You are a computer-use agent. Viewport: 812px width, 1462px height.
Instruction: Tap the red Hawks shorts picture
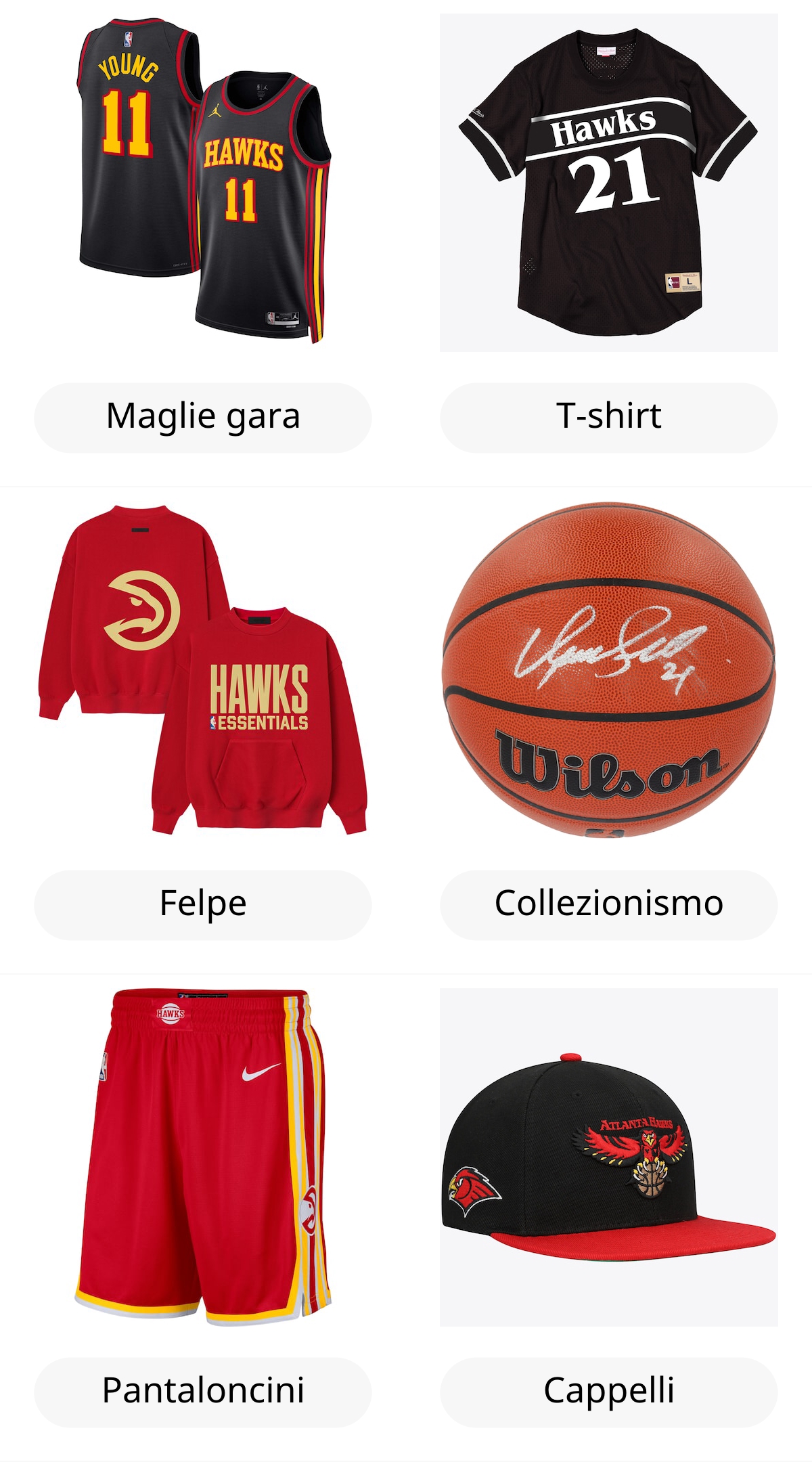tap(203, 1157)
